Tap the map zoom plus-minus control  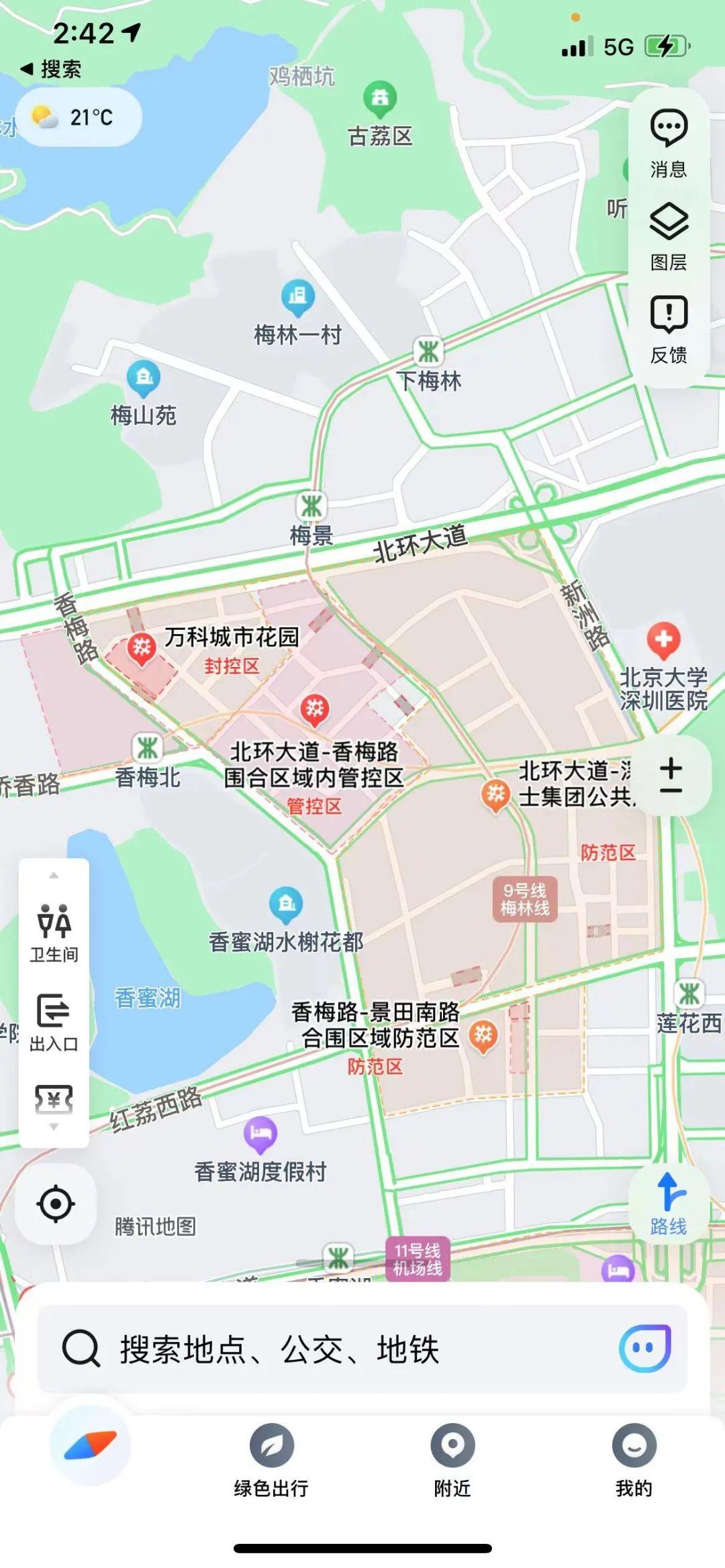click(671, 778)
